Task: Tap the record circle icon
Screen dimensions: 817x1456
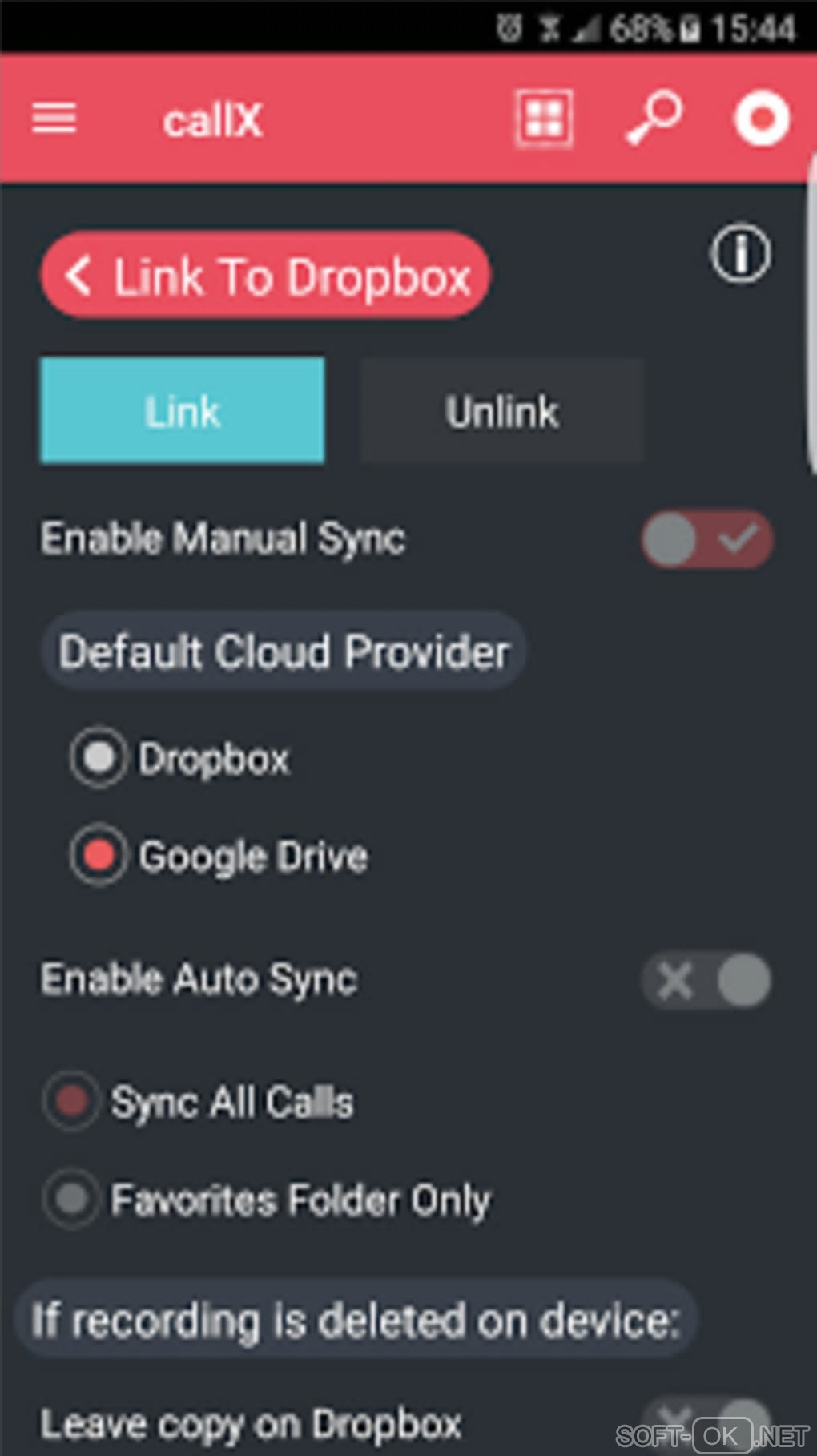Action: [761, 119]
